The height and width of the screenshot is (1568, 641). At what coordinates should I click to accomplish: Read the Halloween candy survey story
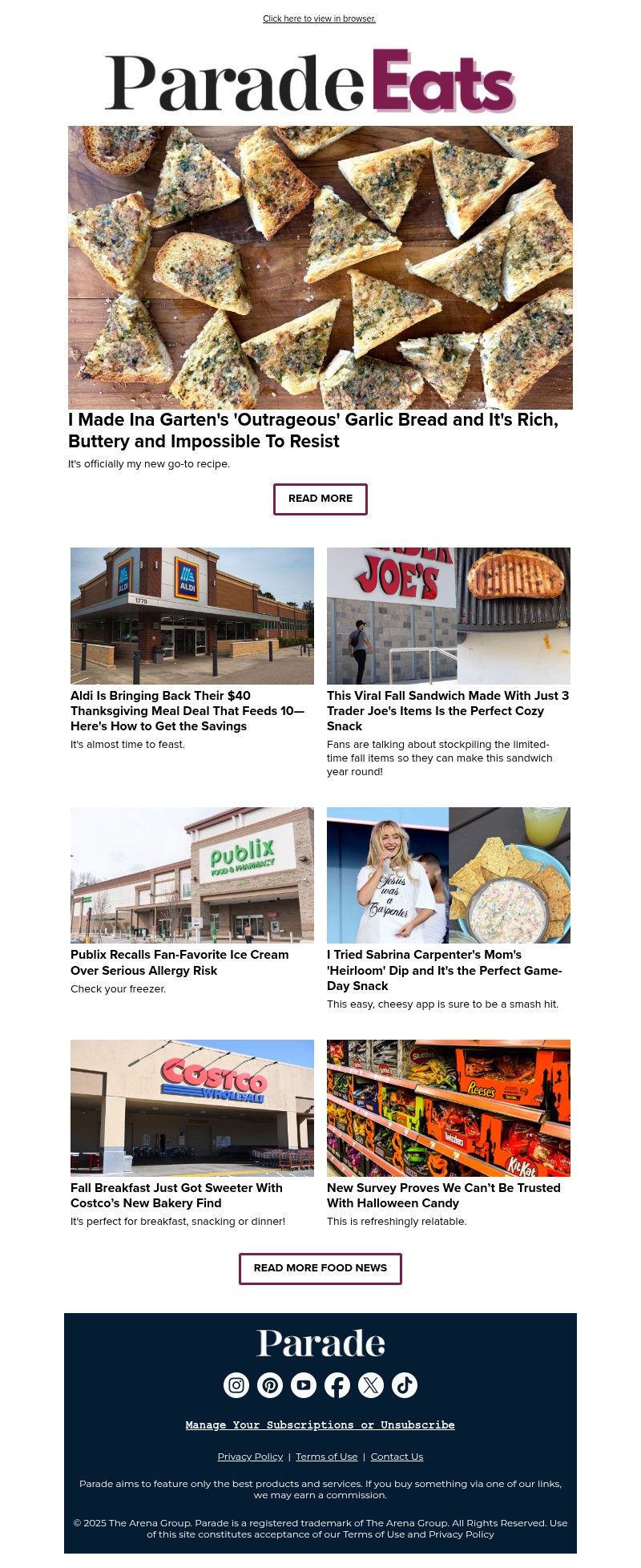click(444, 1195)
